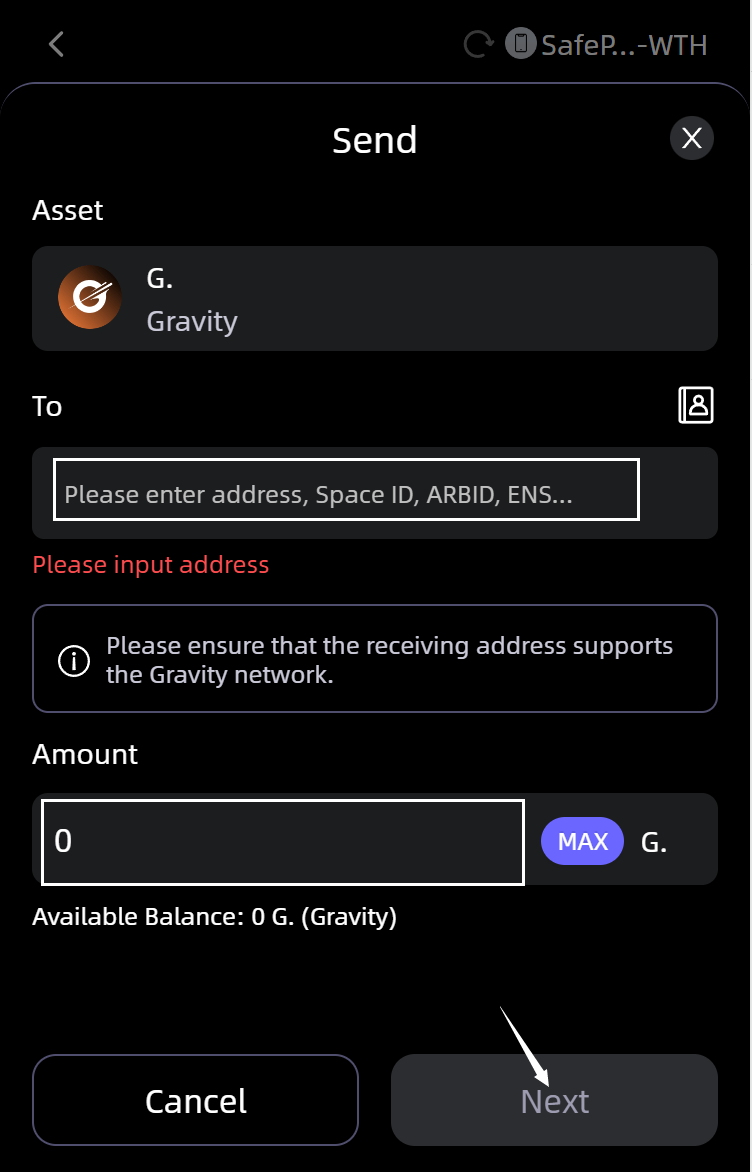The height and width of the screenshot is (1172, 752).
Task: Close the Send dialog
Action: click(x=691, y=139)
